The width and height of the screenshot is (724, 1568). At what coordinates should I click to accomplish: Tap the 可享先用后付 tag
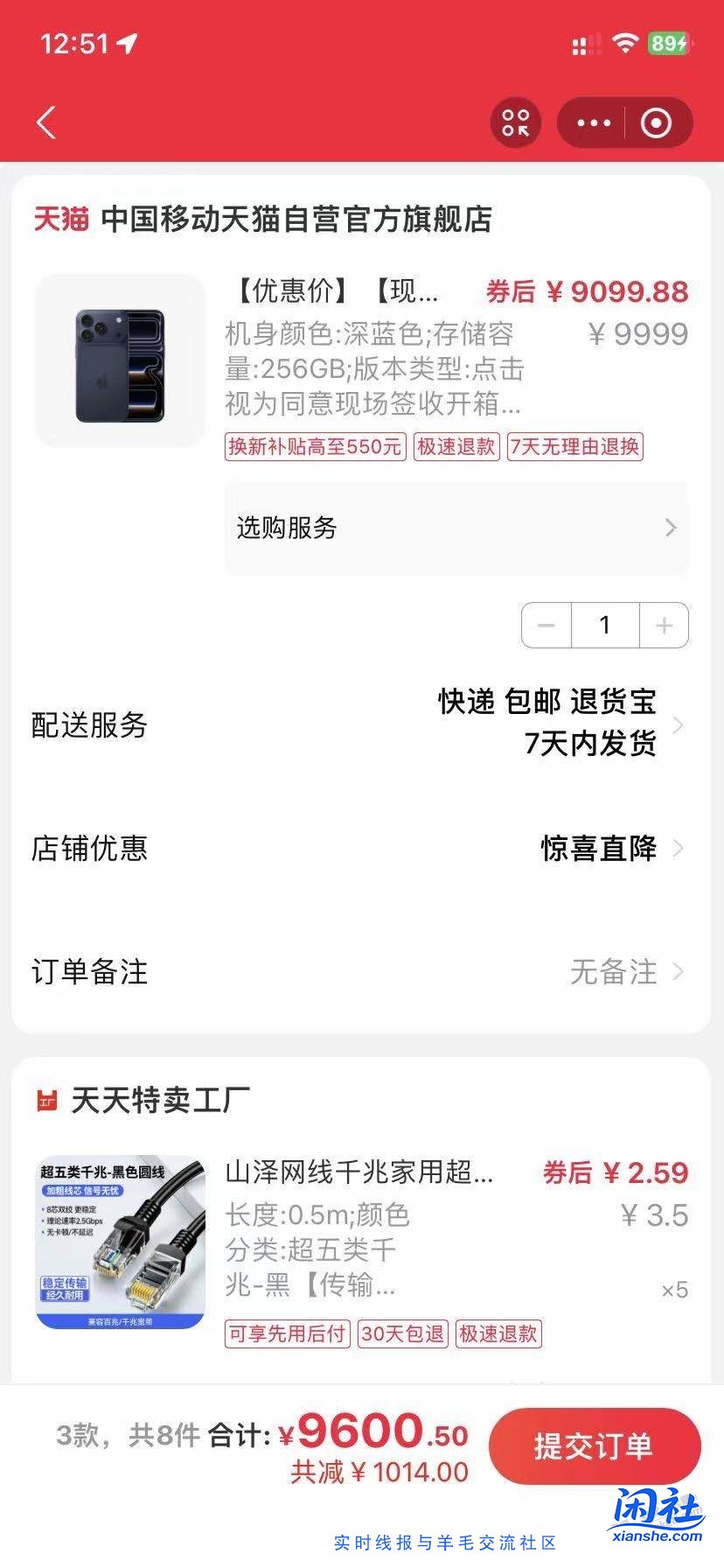tap(288, 1333)
